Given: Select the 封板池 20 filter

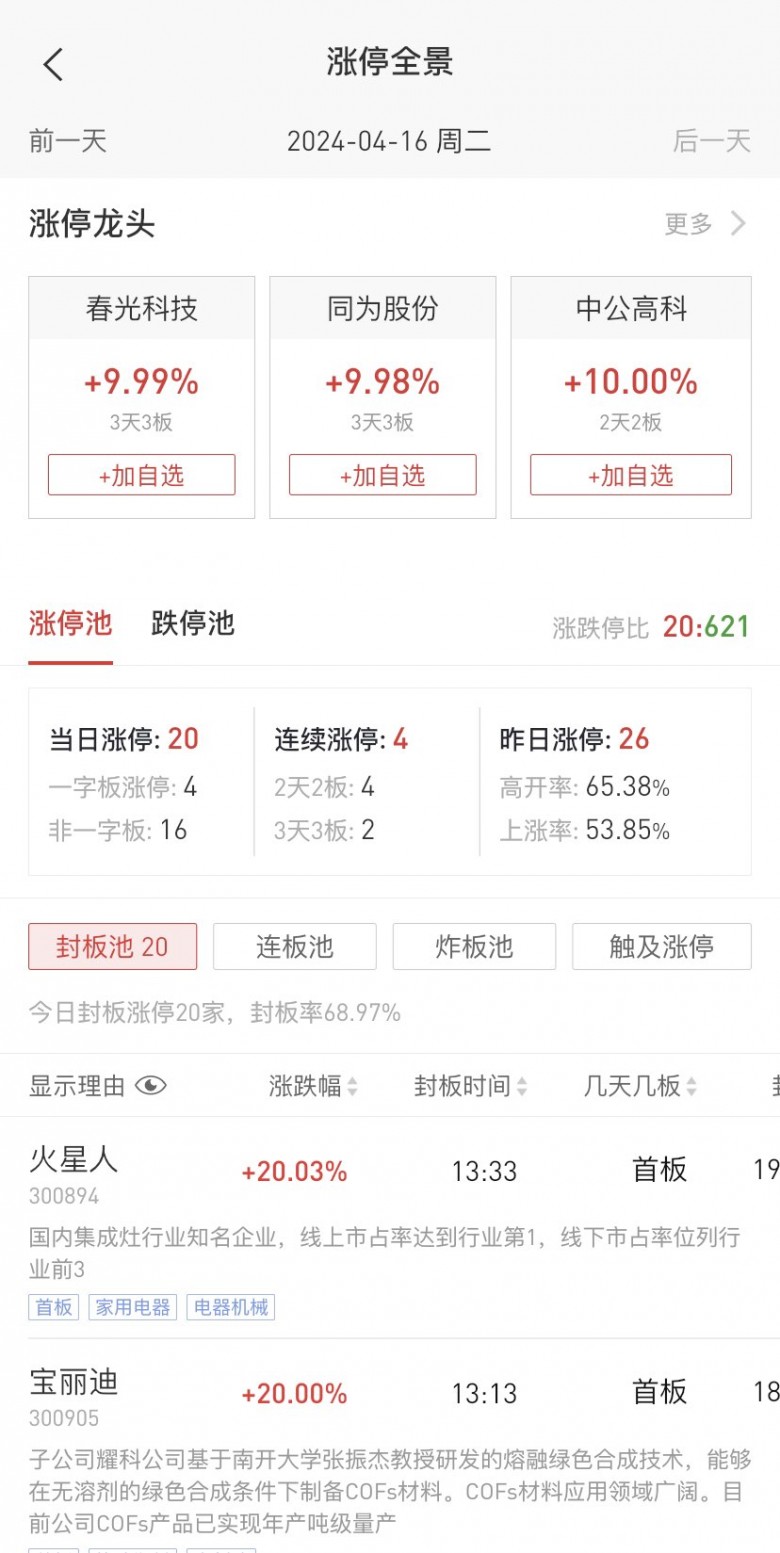Looking at the screenshot, I should coord(112,946).
